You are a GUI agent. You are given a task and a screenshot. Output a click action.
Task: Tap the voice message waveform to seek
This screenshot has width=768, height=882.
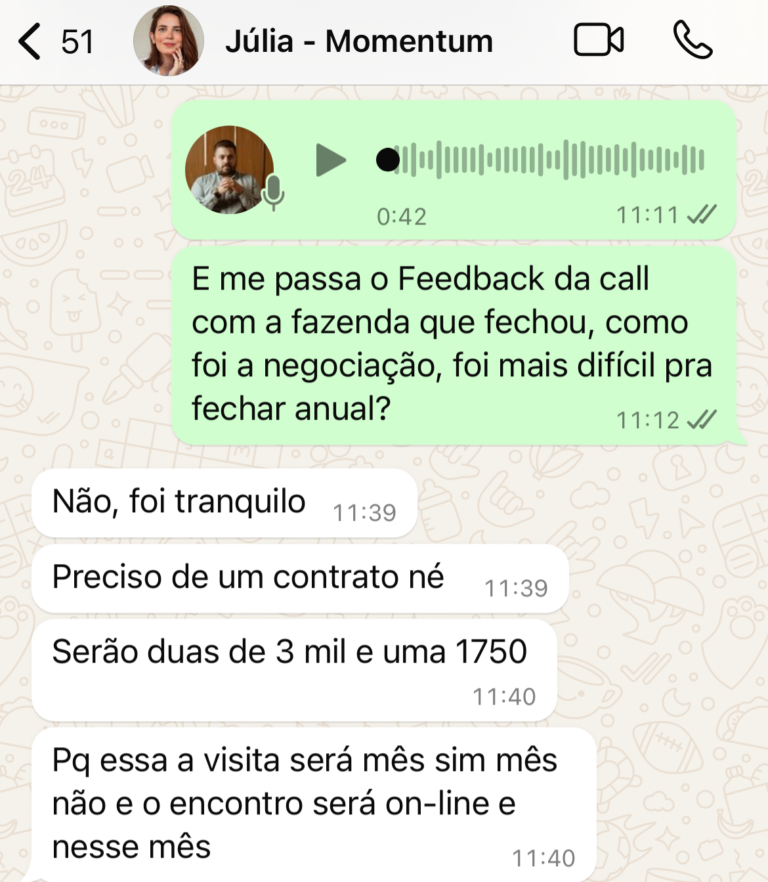pos(550,160)
